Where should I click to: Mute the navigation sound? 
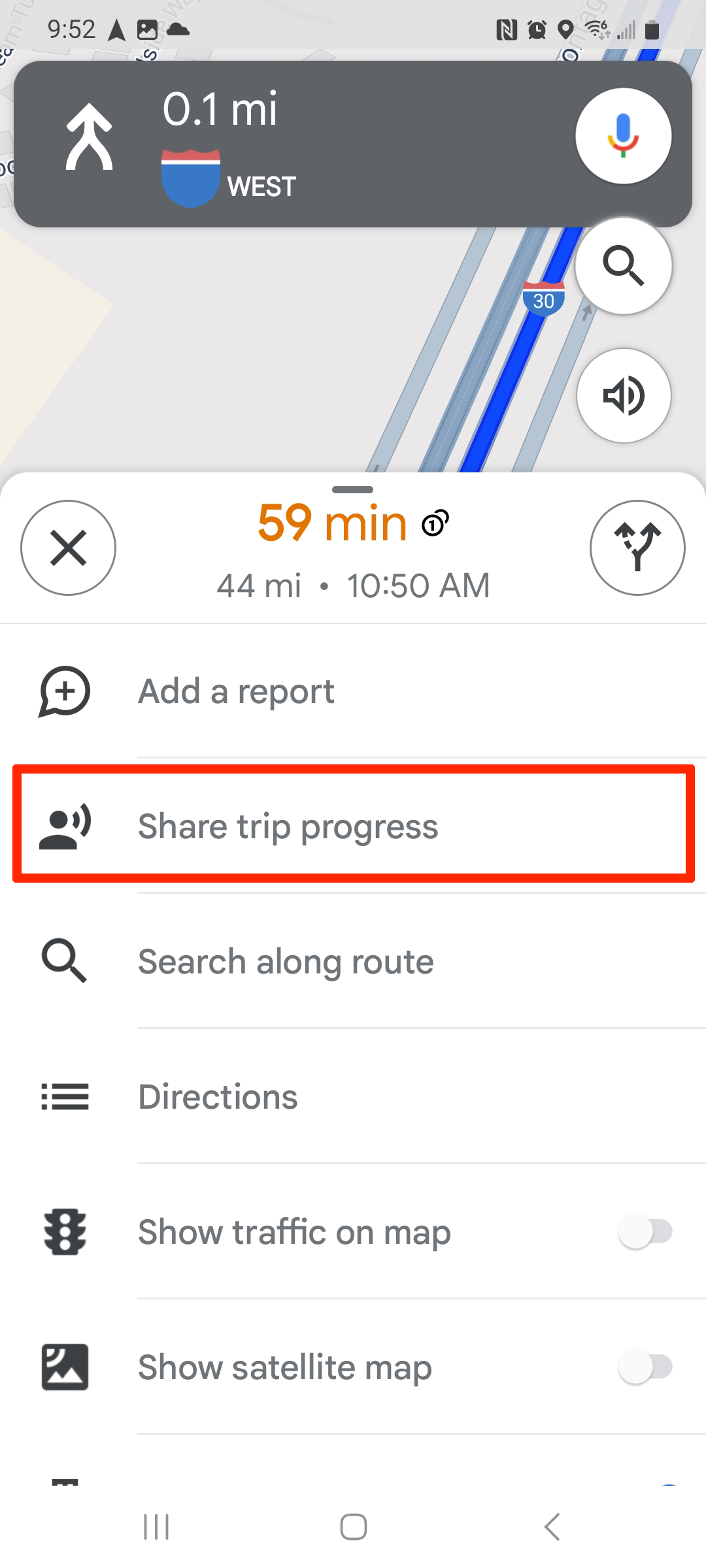pyautogui.click(x=623, y=395)
